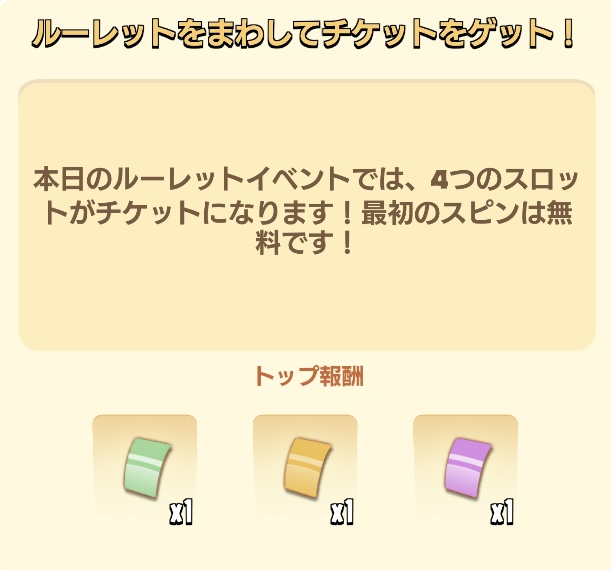
Task: Select the orange ticket reward tile
Action: click(305, 468)
